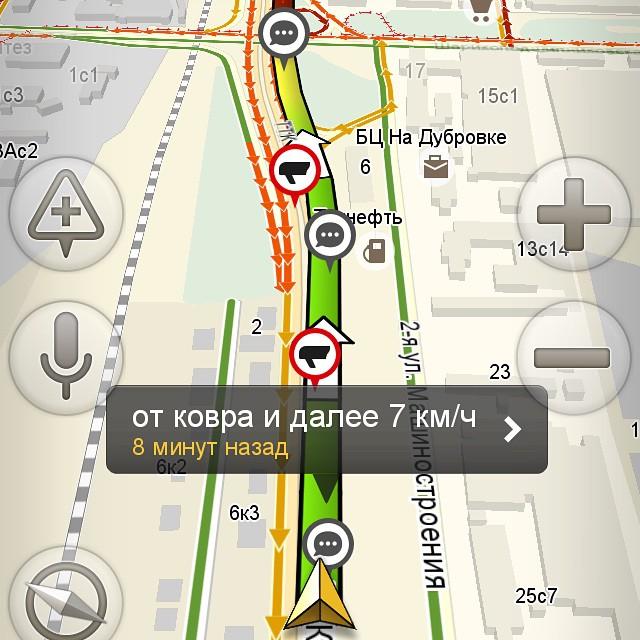The image size is (640, 640).
Task: Add a road event marker
Action: (66, 213)
